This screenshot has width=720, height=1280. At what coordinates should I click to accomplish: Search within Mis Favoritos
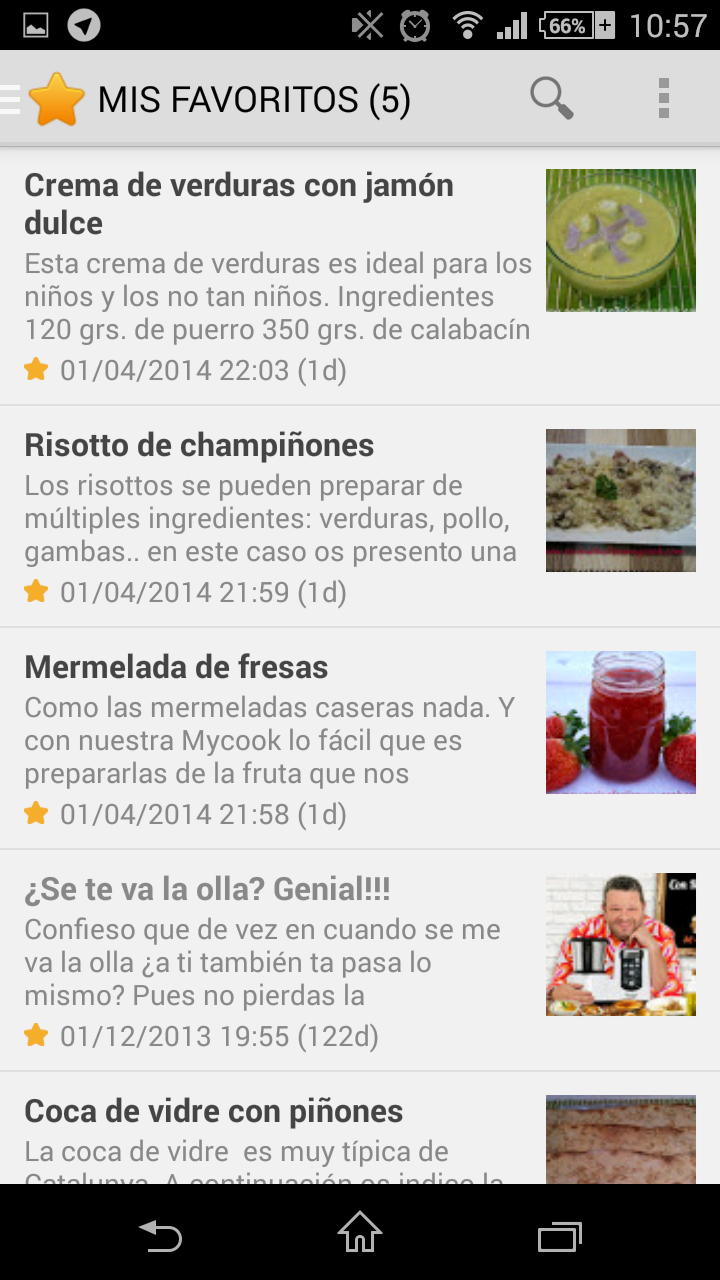coord(551,99)
